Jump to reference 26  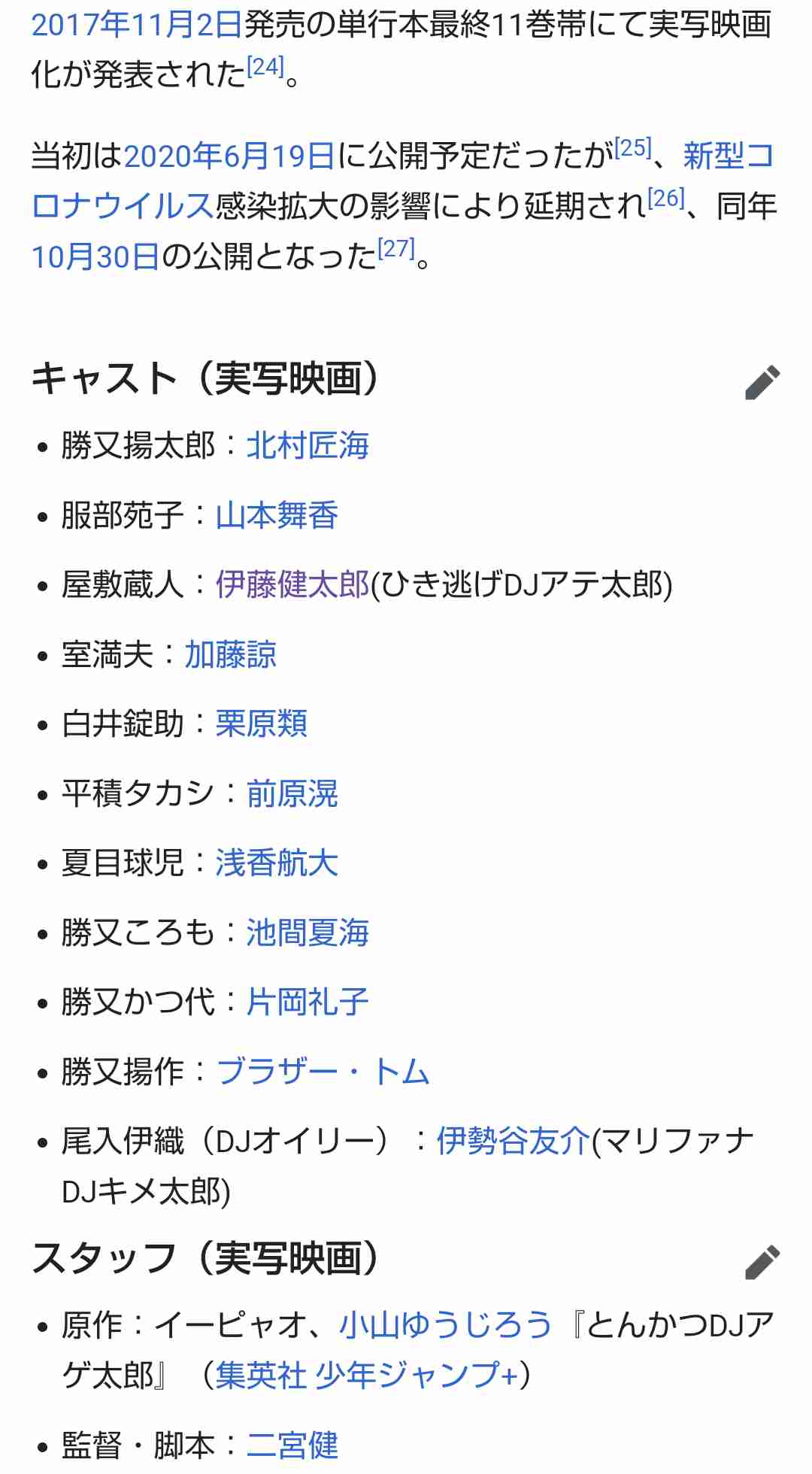pos(665,199)
